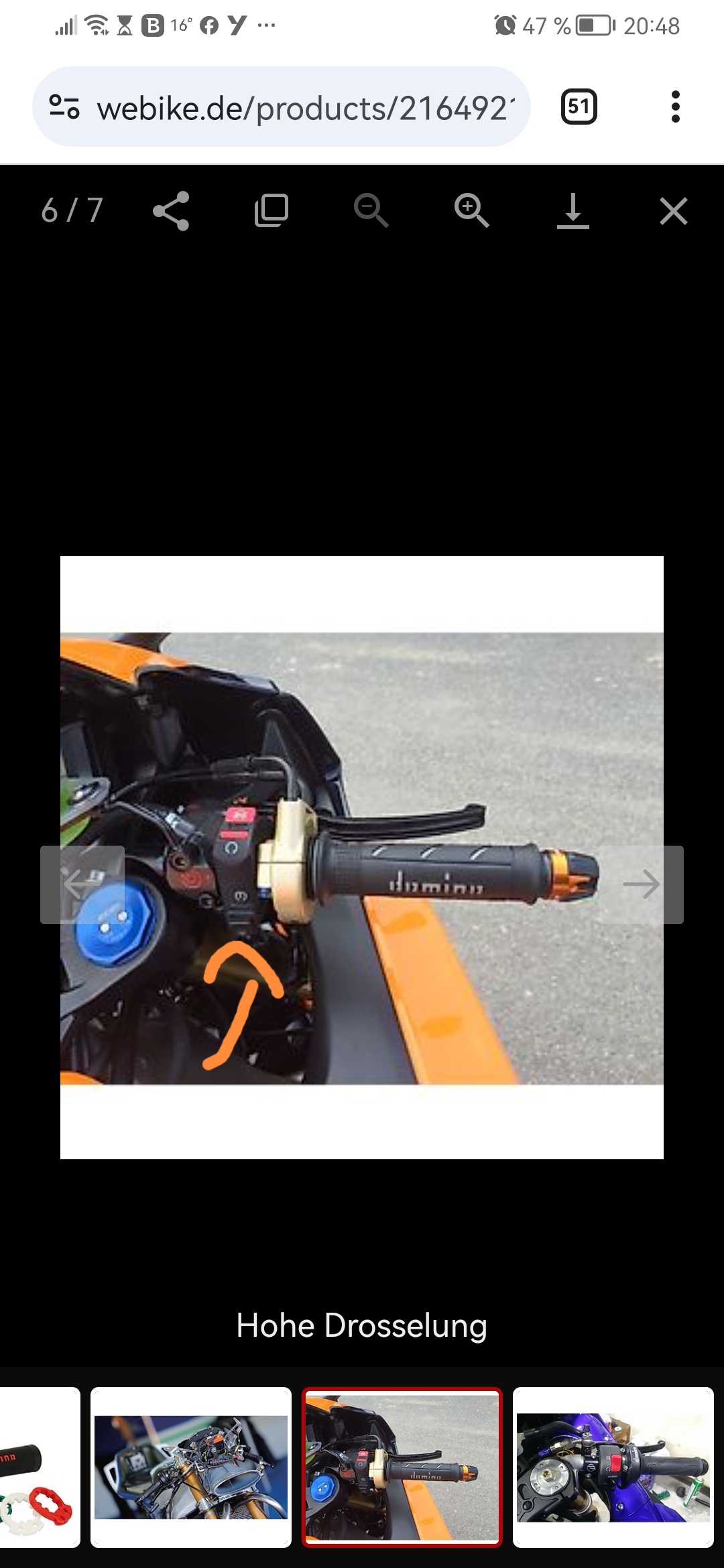Image resolution: width=724 pixels, height=1568 pixels.
Task: Open the tab switcher showing 51 tabs
Action: (579, 107)
